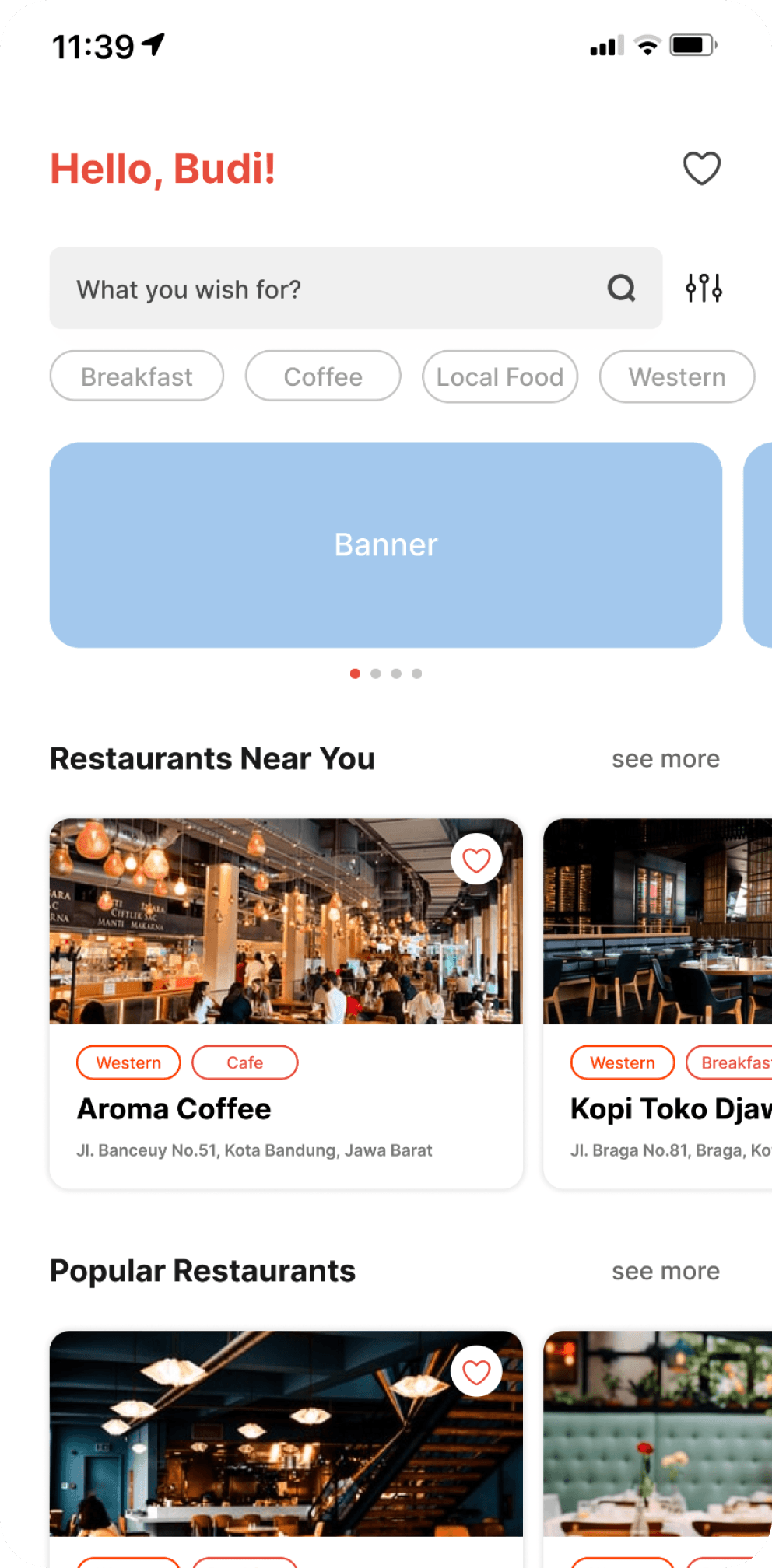Open the favorites heart icon beside the greeting
This screenshot has height=1568, width=772.
[x=701, y=168]
